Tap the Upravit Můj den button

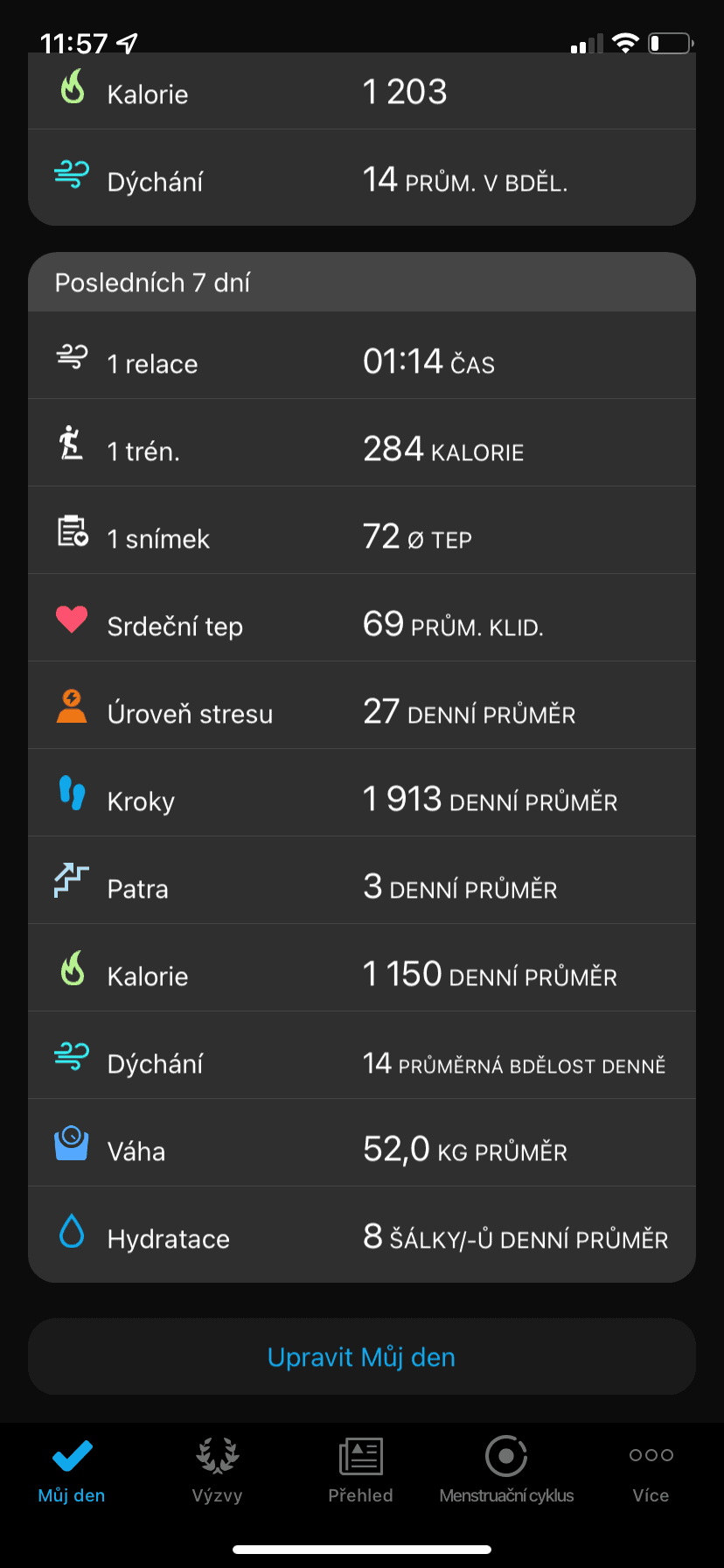click(x=361, y=1356)
